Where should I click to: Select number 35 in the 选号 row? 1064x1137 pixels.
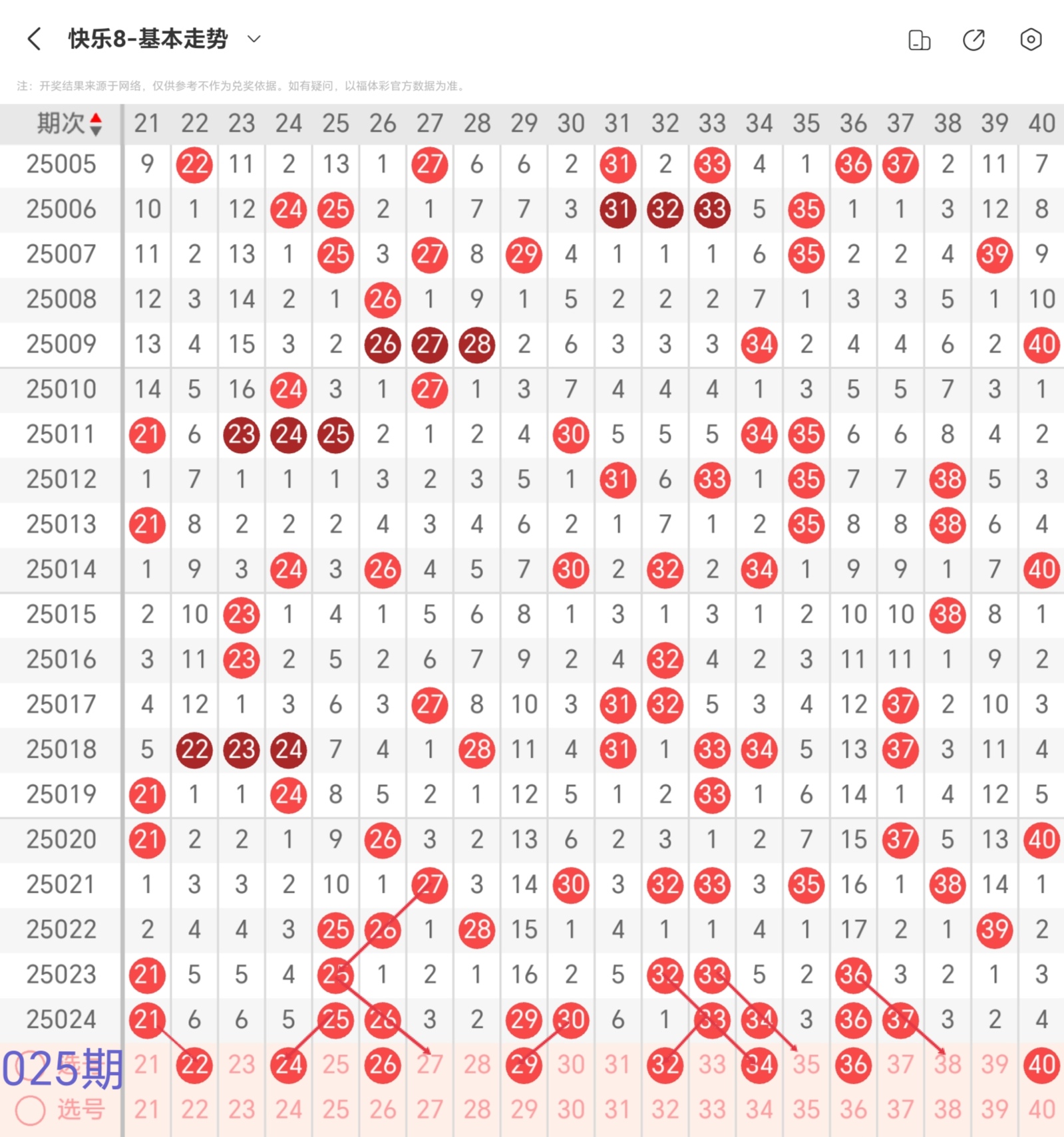click(806, 1110)
